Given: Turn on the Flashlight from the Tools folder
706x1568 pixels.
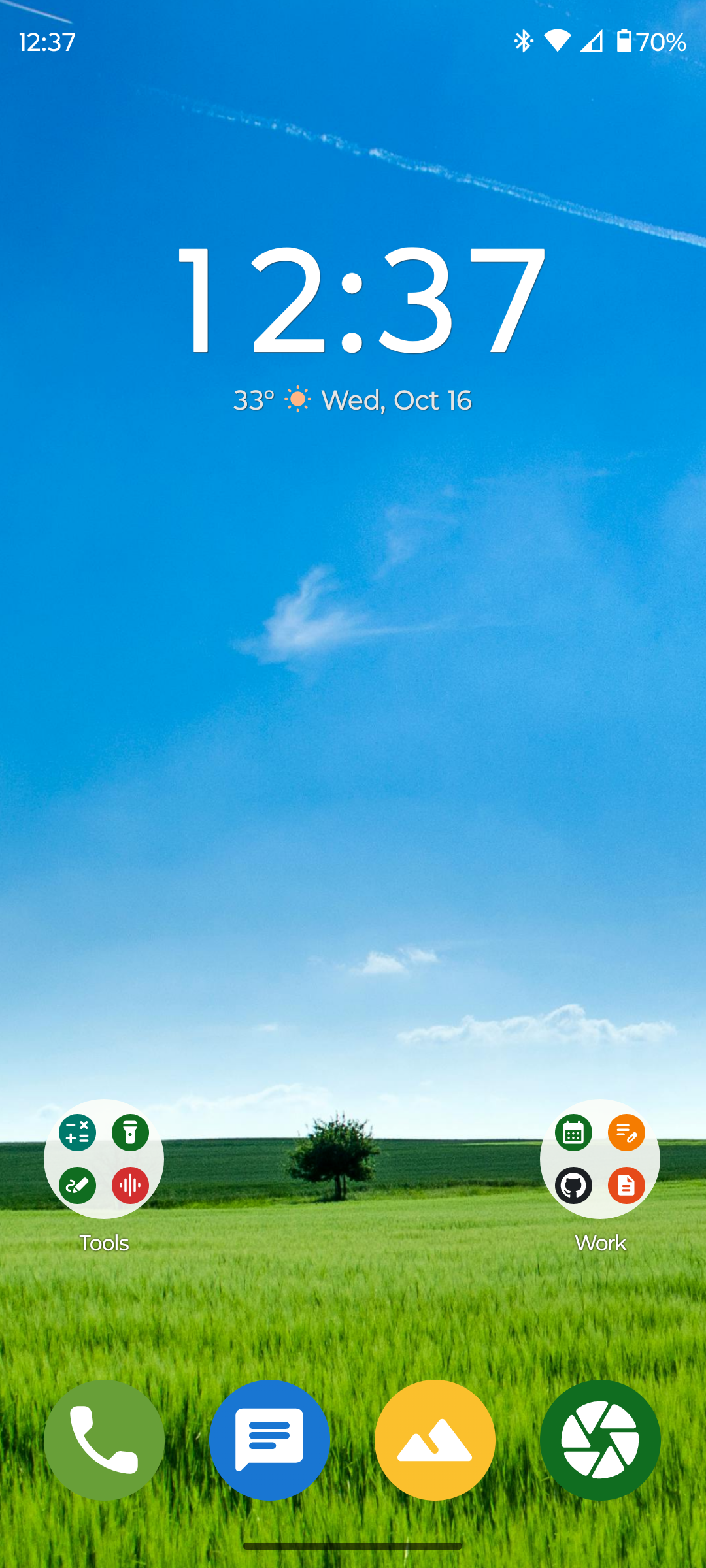Looking at the screenshot, I should (x=130, y=1134).
